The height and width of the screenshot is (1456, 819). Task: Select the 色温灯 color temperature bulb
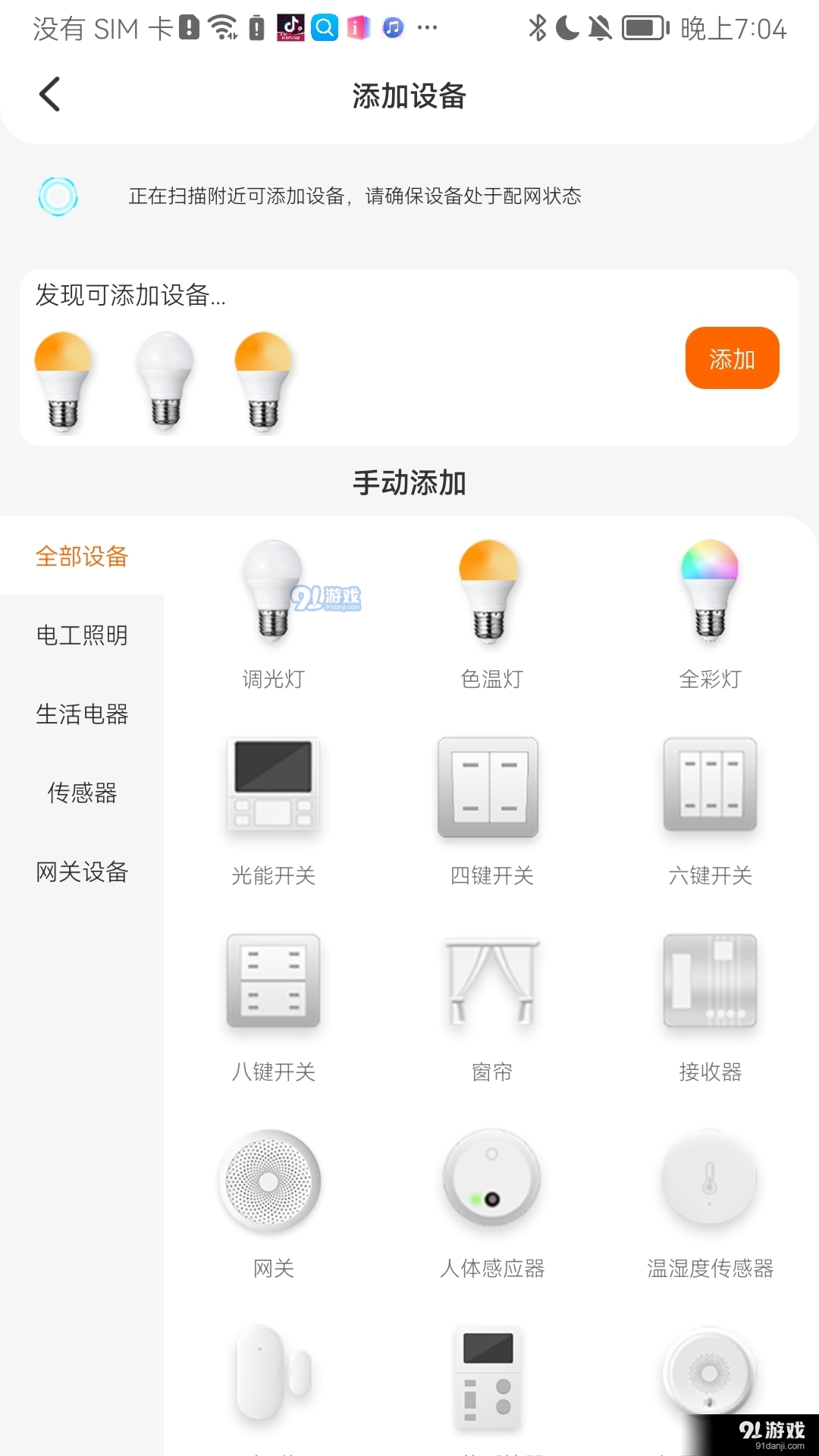[x=491, y=599]
